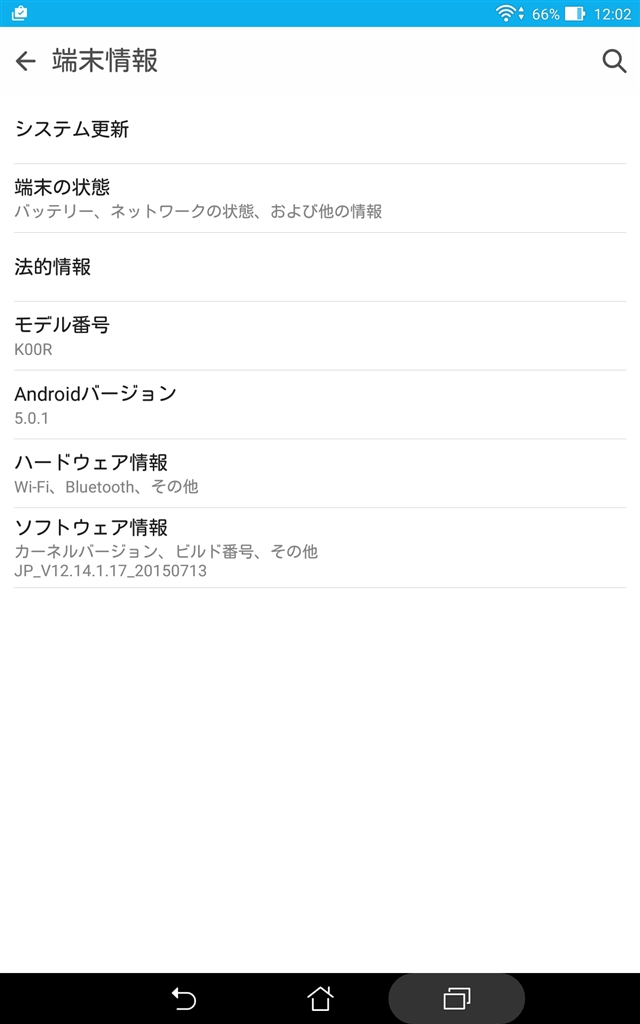Go back from 端末情報 using the arrow

point(25,61)
